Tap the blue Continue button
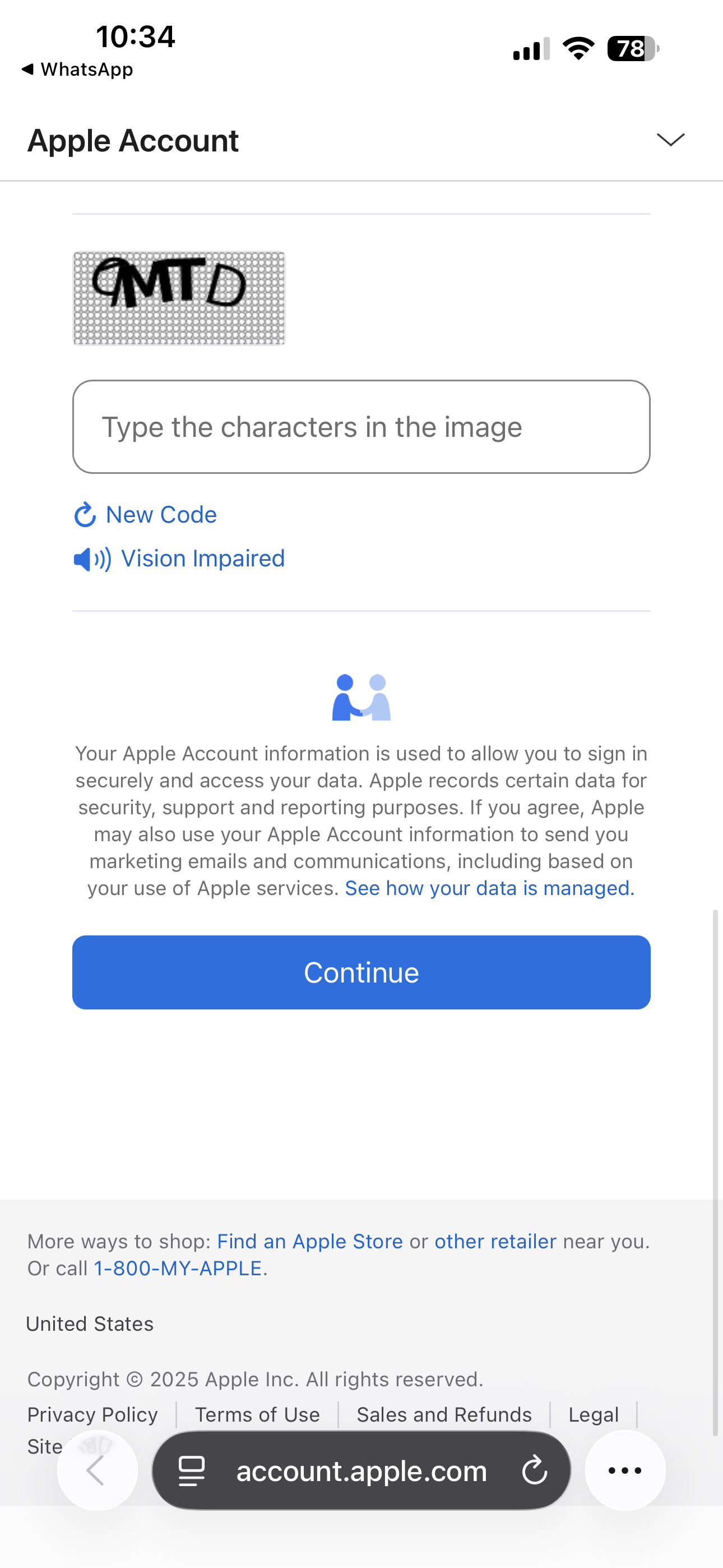This screenshot has height=1568, width=723. (x=361, y=972)
